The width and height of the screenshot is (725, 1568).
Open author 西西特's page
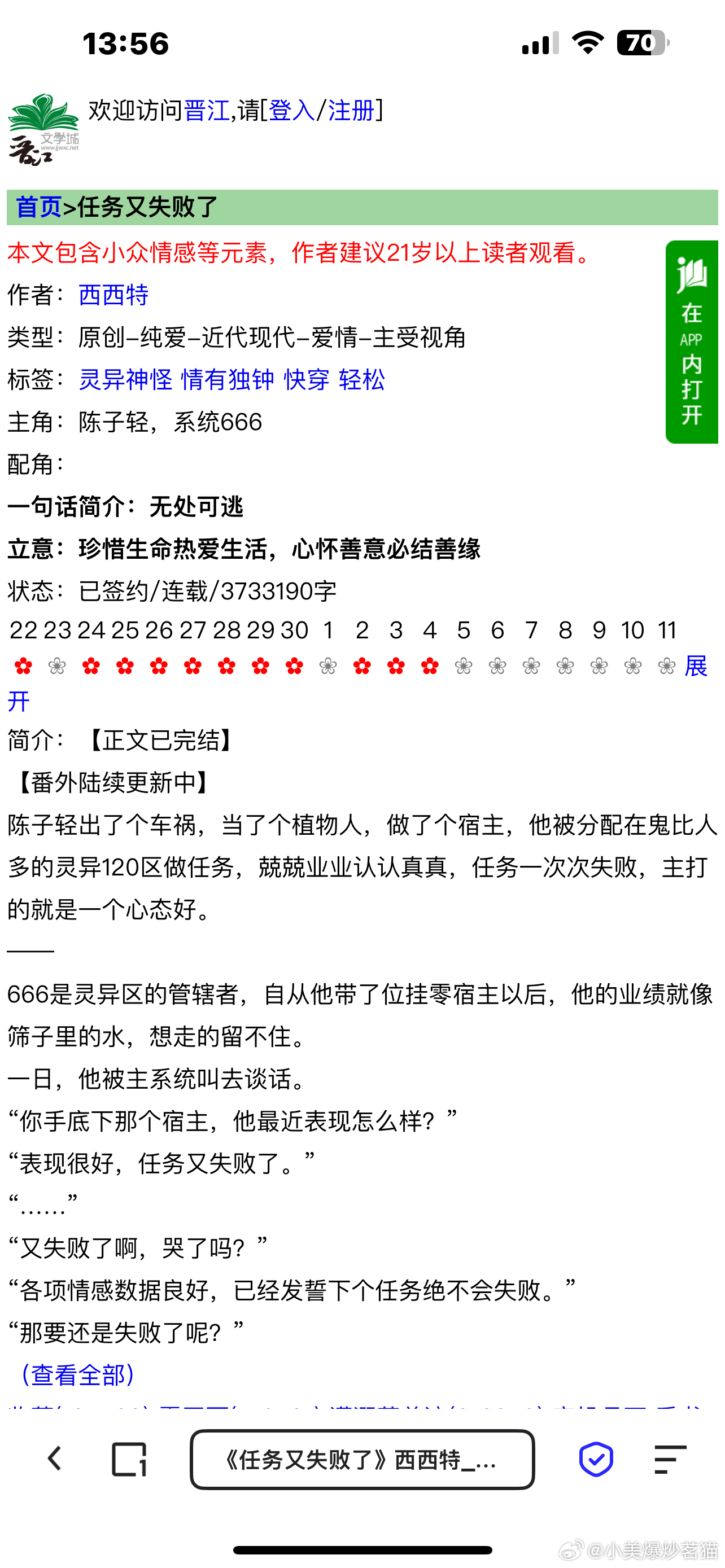(x=113, y=295)
